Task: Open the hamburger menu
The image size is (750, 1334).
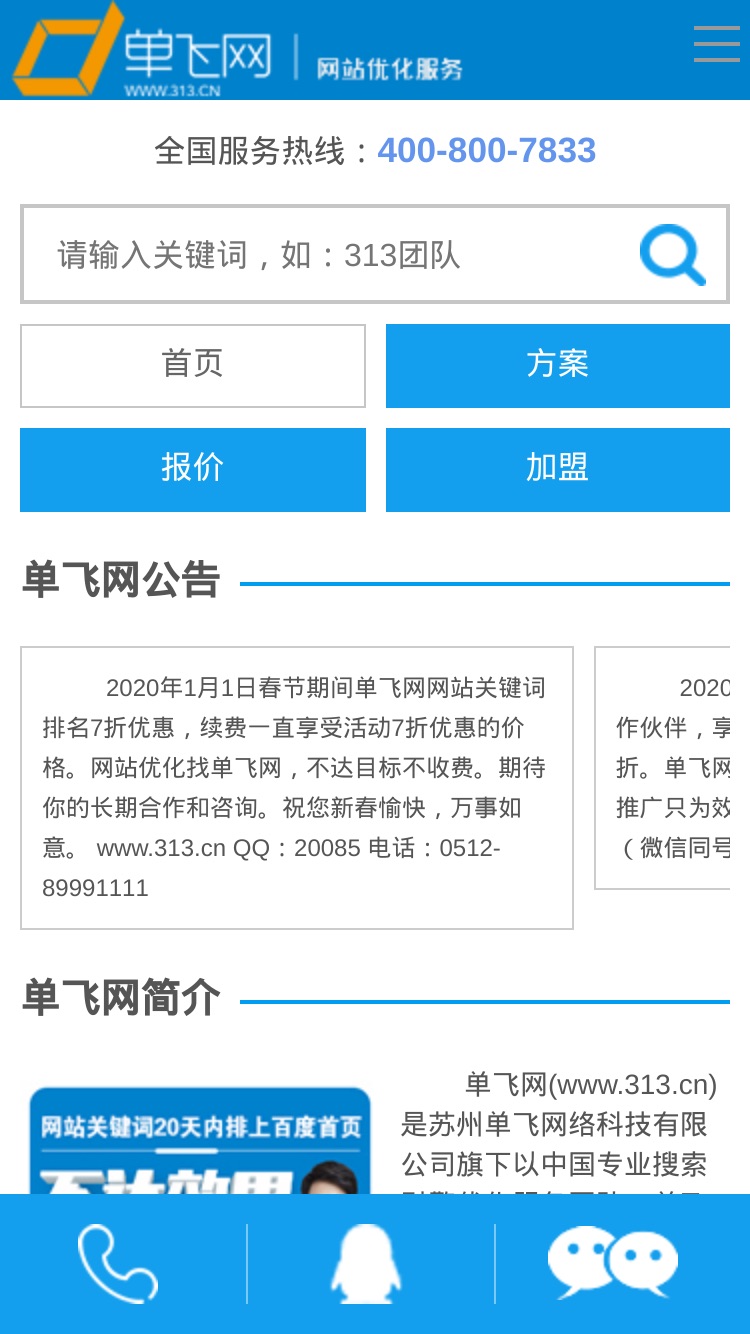Action: click(x=716, y=44)
